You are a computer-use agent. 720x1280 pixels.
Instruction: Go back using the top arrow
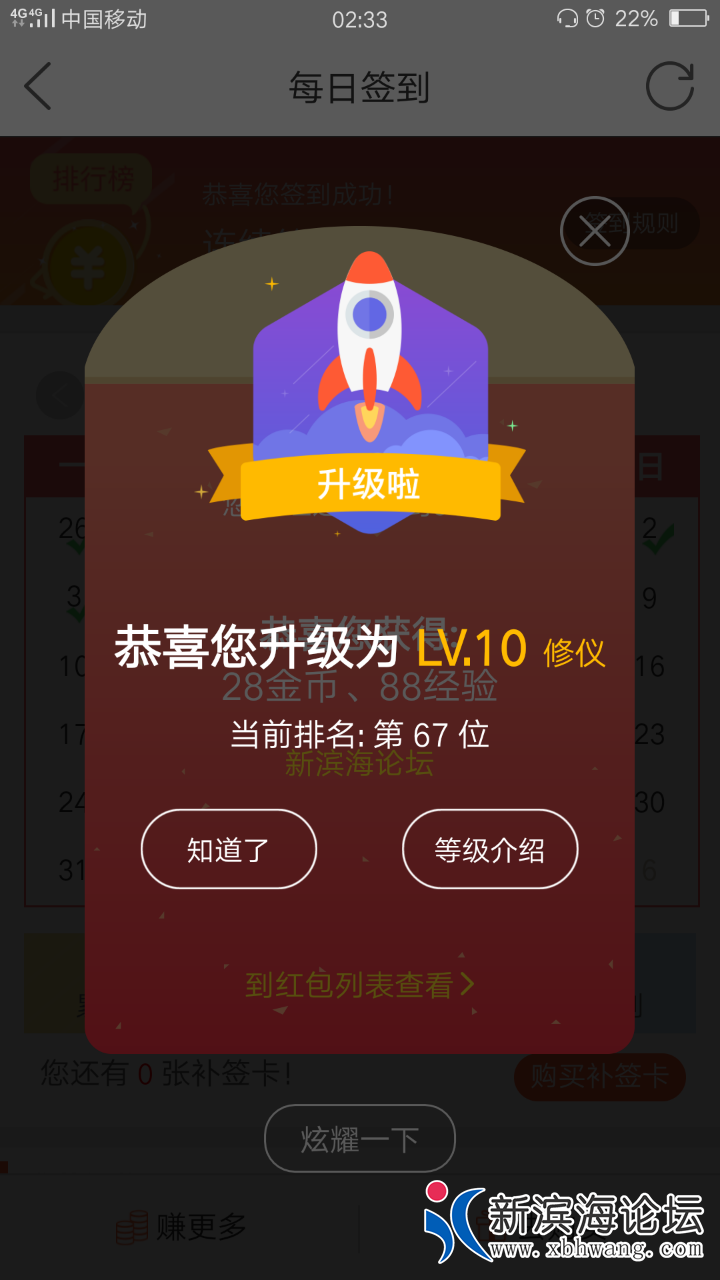[38, 87]
